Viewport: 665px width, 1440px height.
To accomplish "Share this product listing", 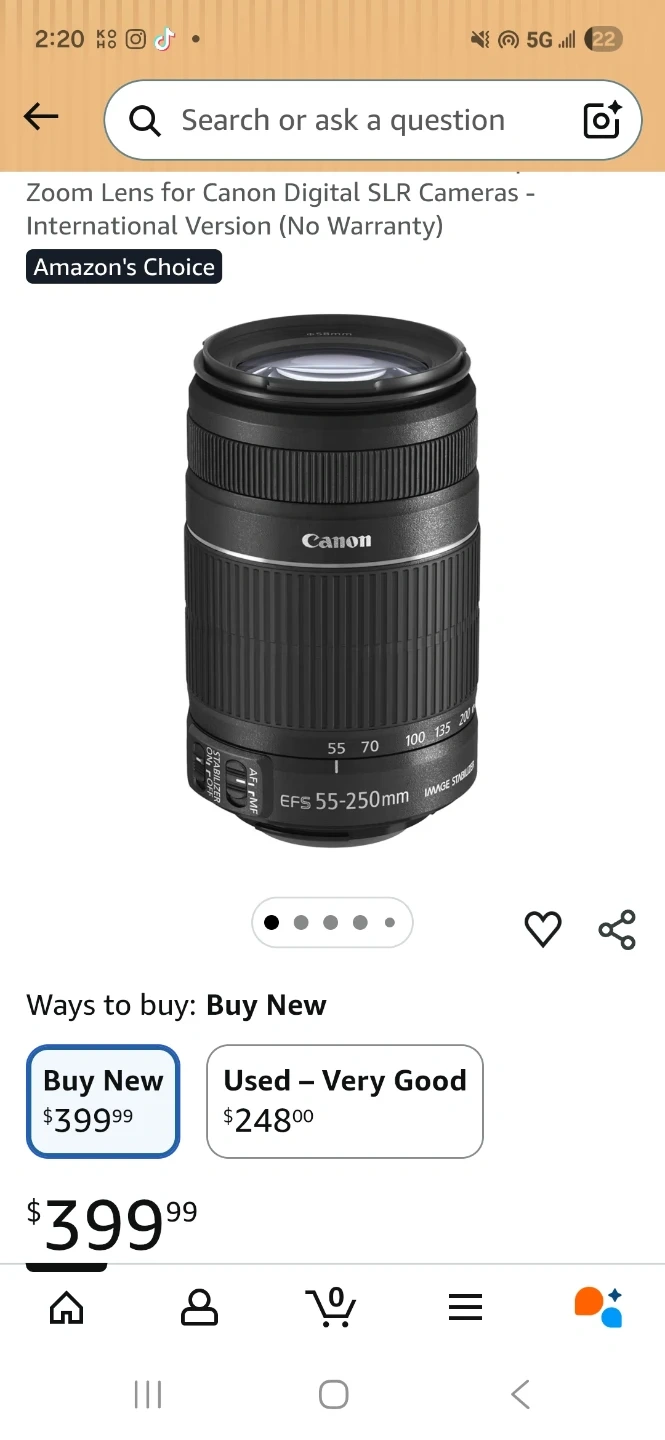I will 617,929.
